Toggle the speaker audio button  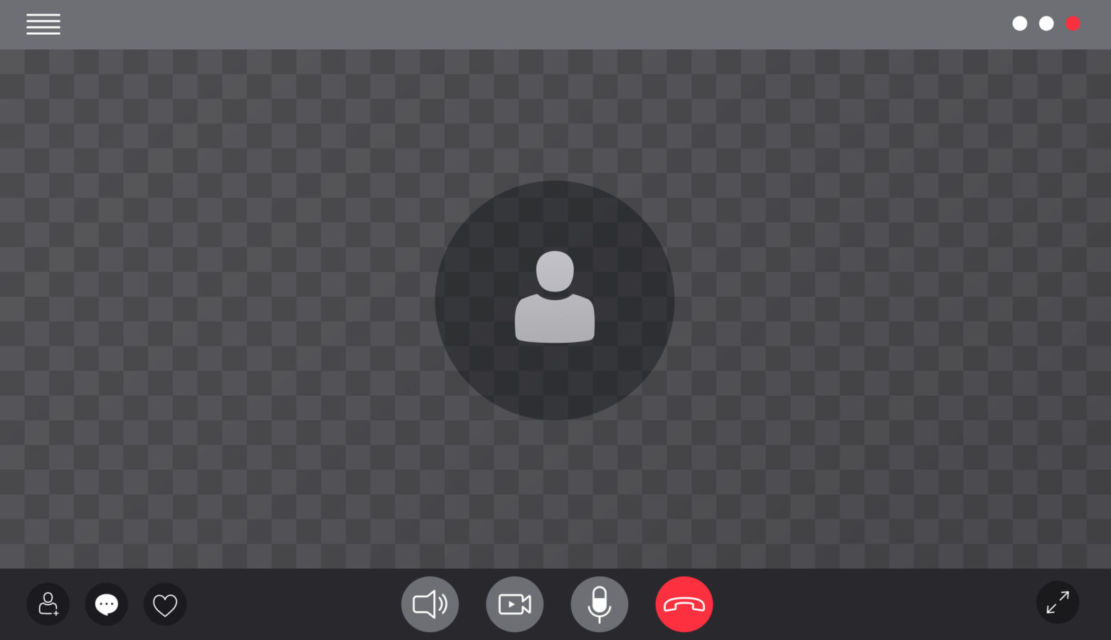[430, 604]
